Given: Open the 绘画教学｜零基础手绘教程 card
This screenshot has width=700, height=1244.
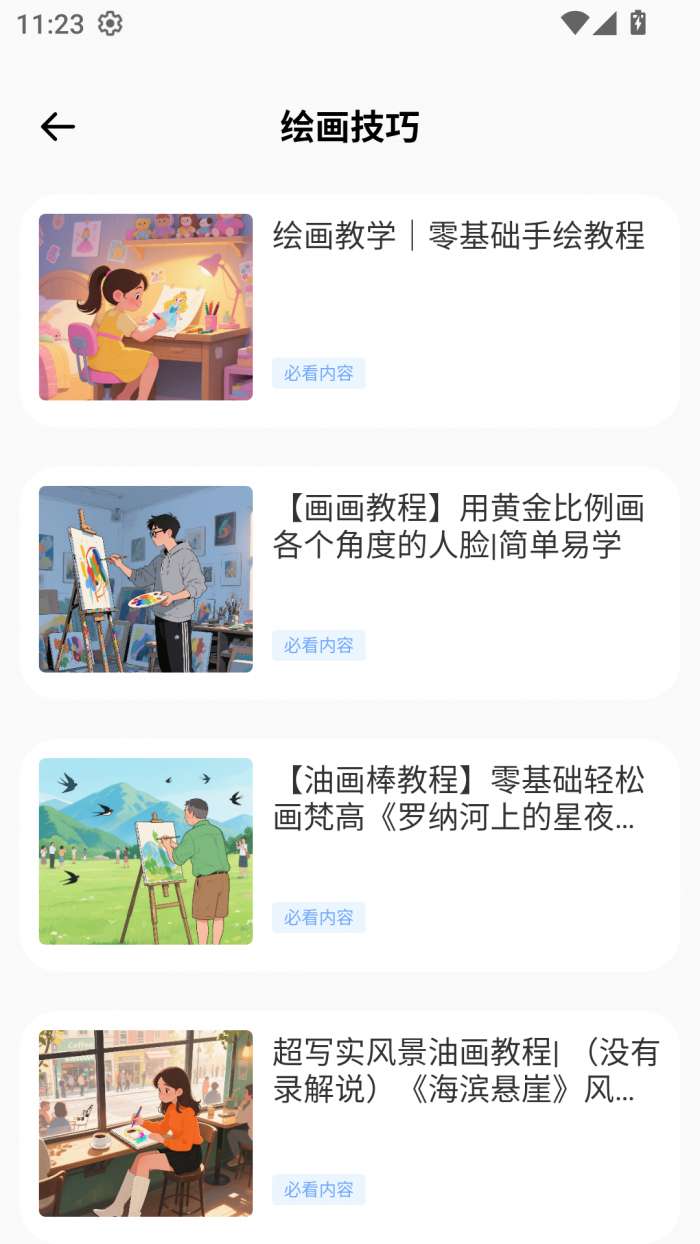Looking at the screenshot, I should (x=350, y=310).
